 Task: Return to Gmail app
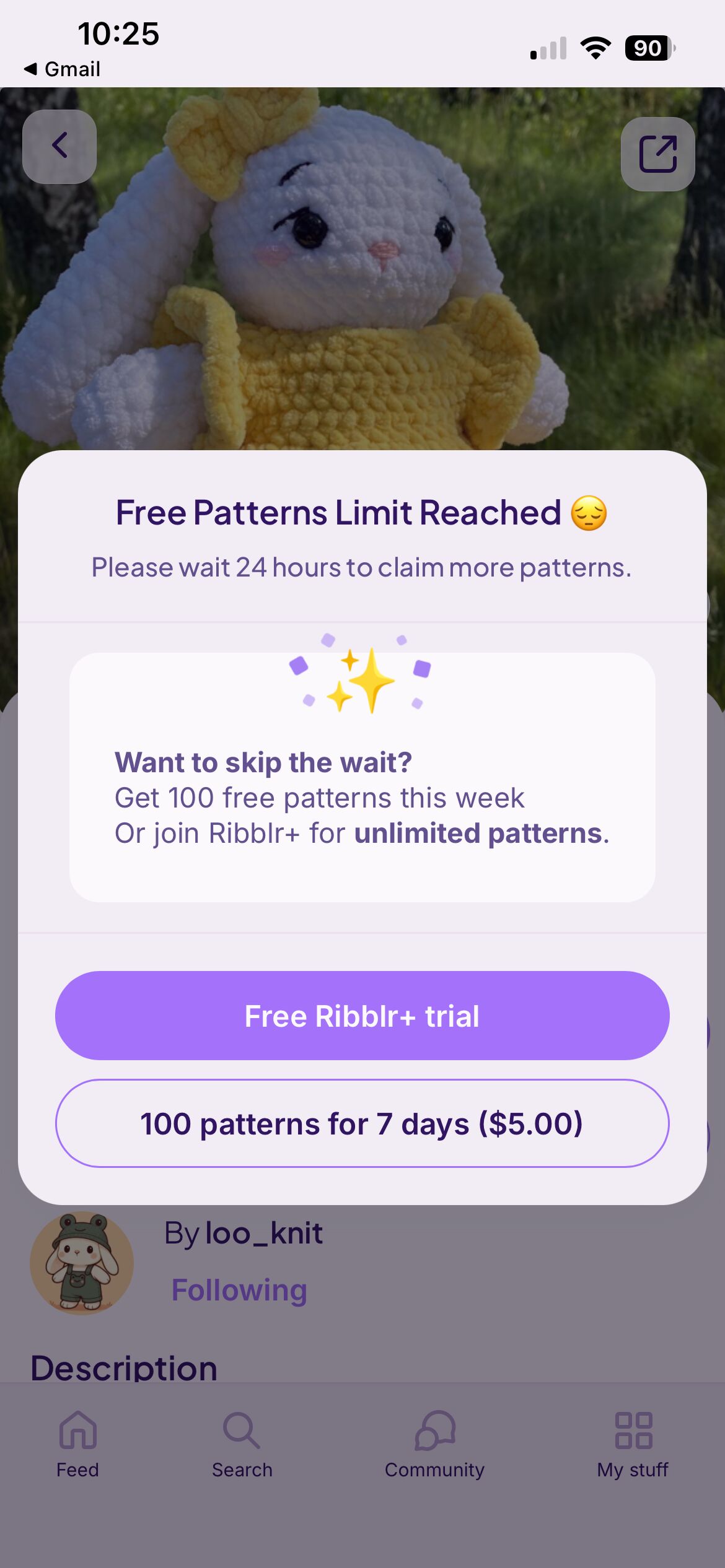tap(63, 69)
